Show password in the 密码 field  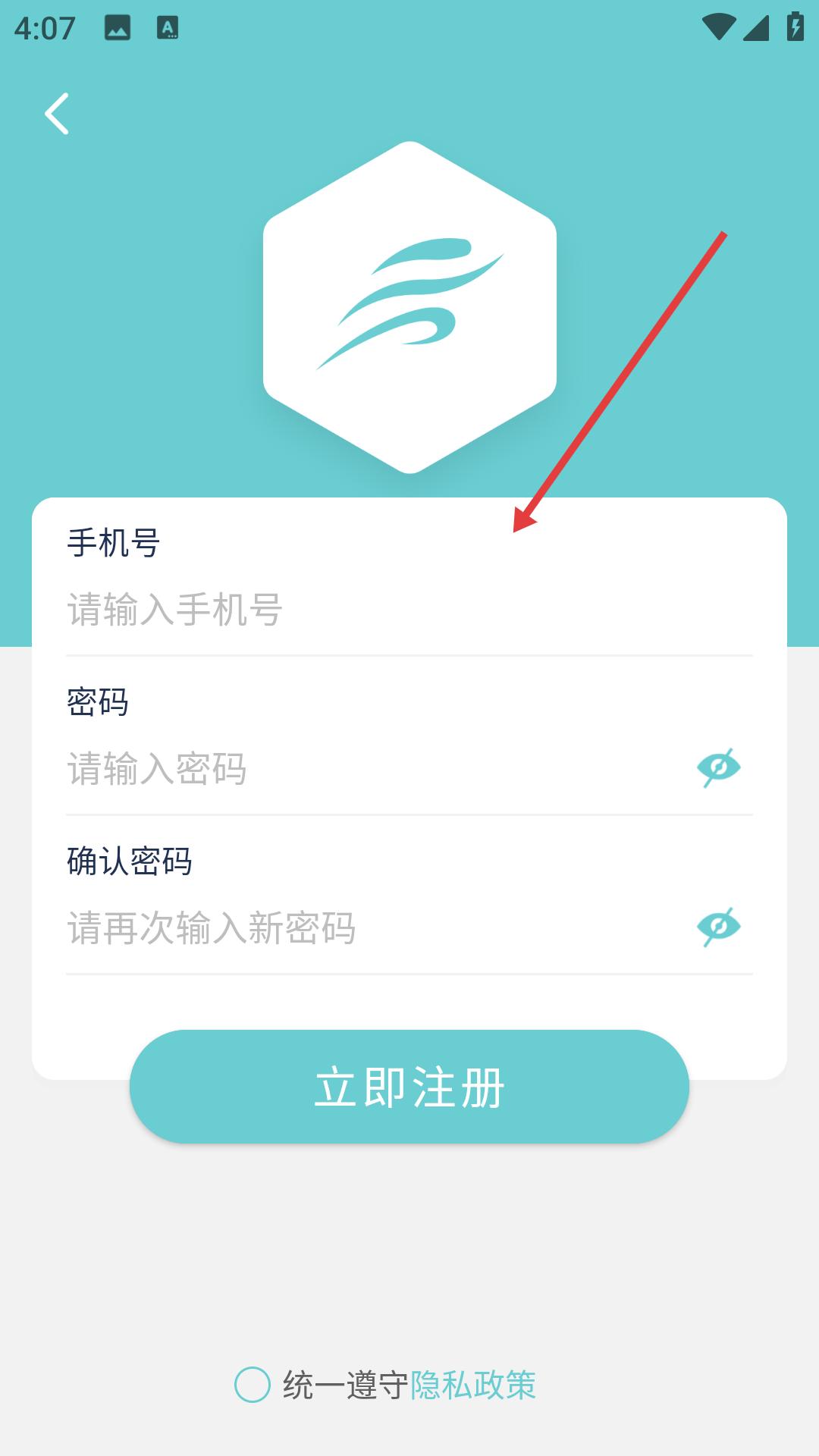718,768
